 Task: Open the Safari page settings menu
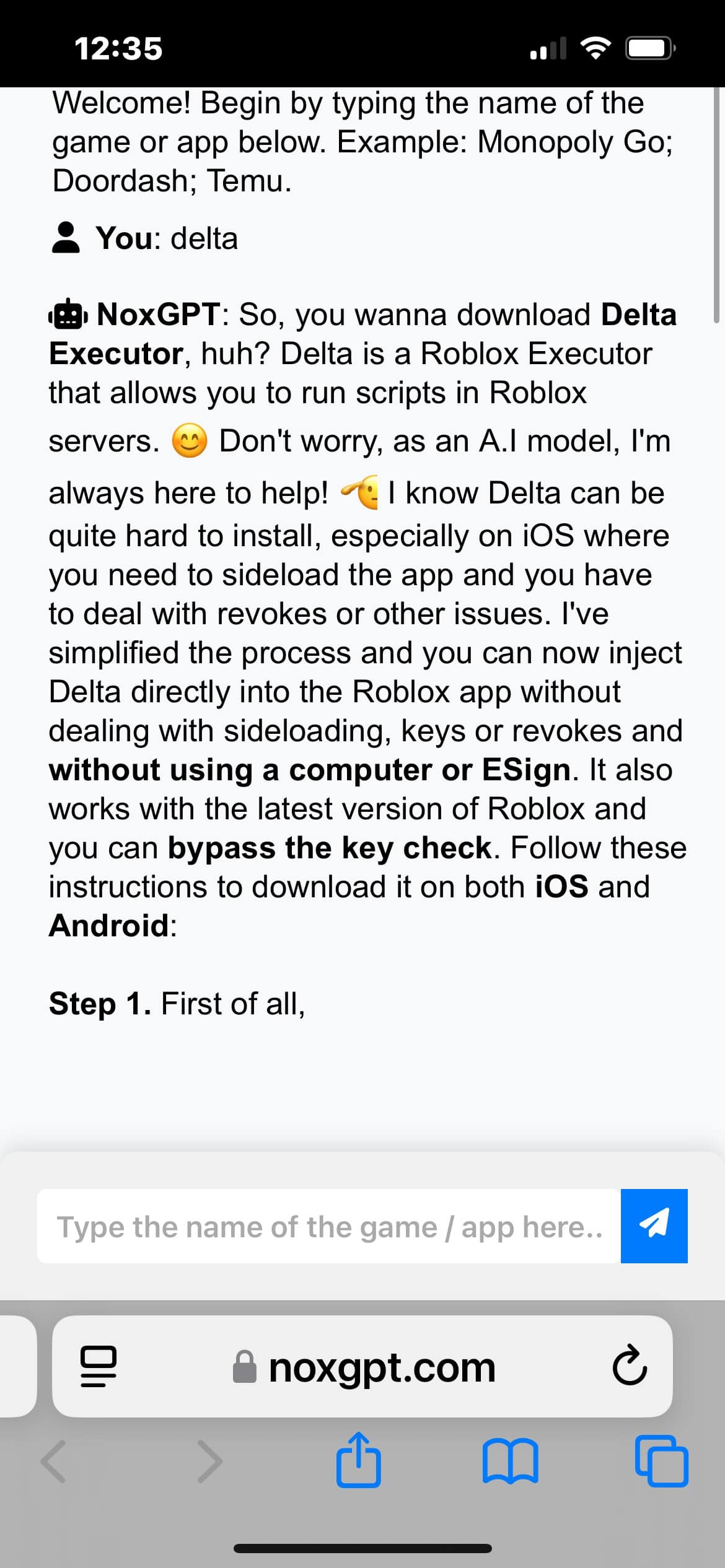[x=98, y=1367]
